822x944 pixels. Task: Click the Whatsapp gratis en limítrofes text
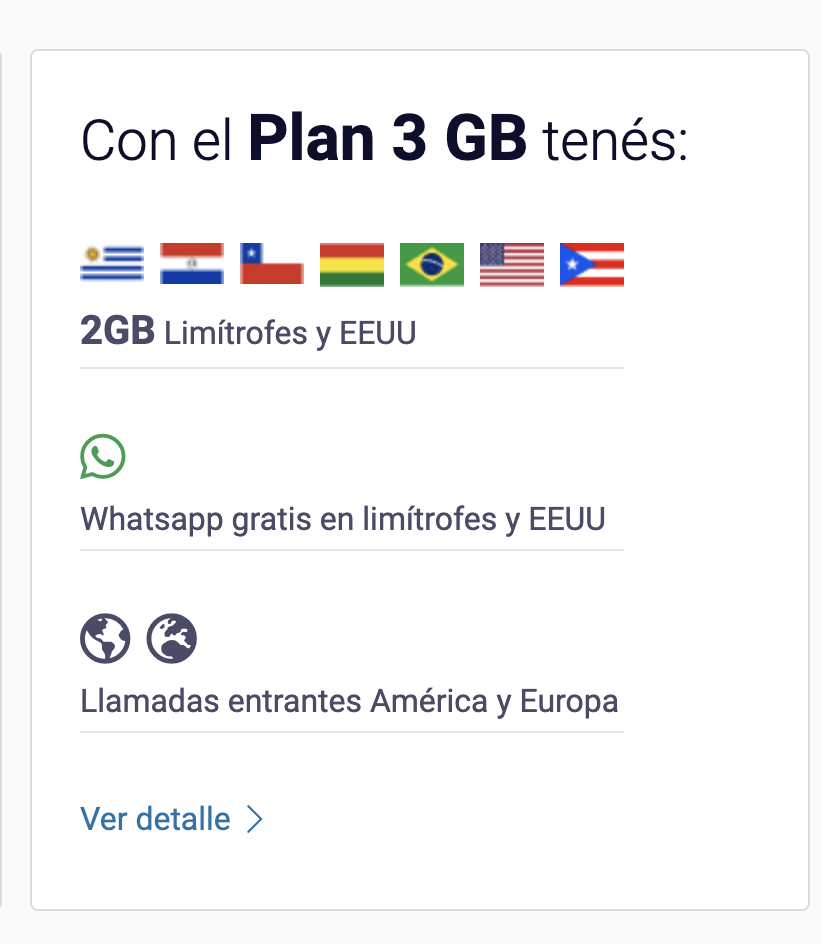pyautogui.click(x=343, y=519)
